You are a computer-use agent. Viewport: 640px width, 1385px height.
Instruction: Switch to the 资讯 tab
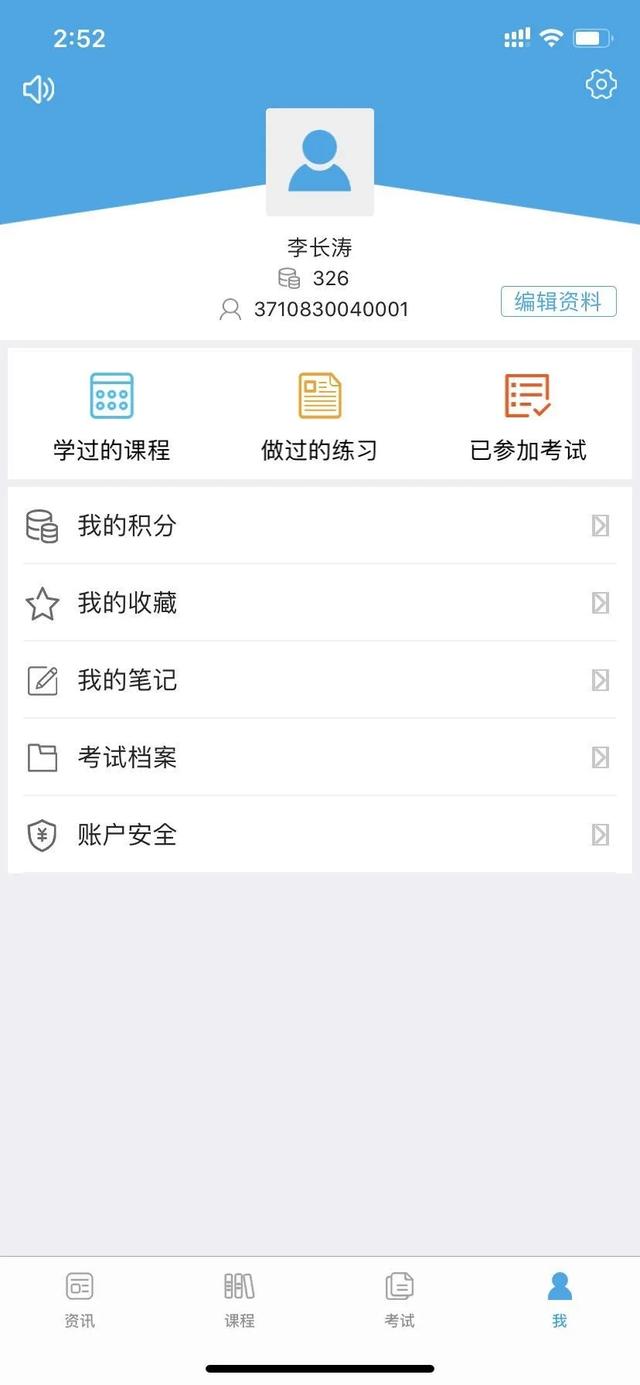[80, 1300]
